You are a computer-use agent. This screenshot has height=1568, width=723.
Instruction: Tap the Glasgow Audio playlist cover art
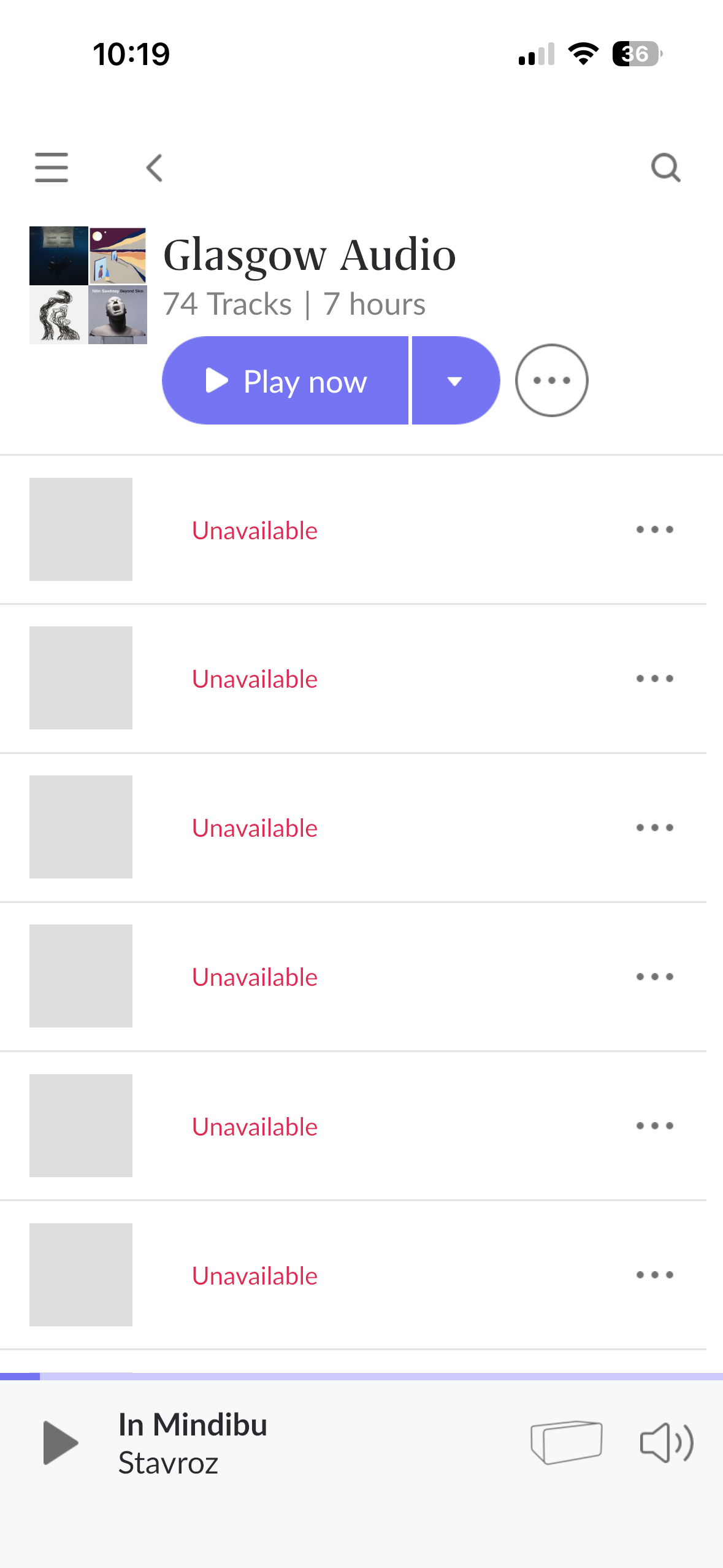pyautogui.click(x=88, y=285)
